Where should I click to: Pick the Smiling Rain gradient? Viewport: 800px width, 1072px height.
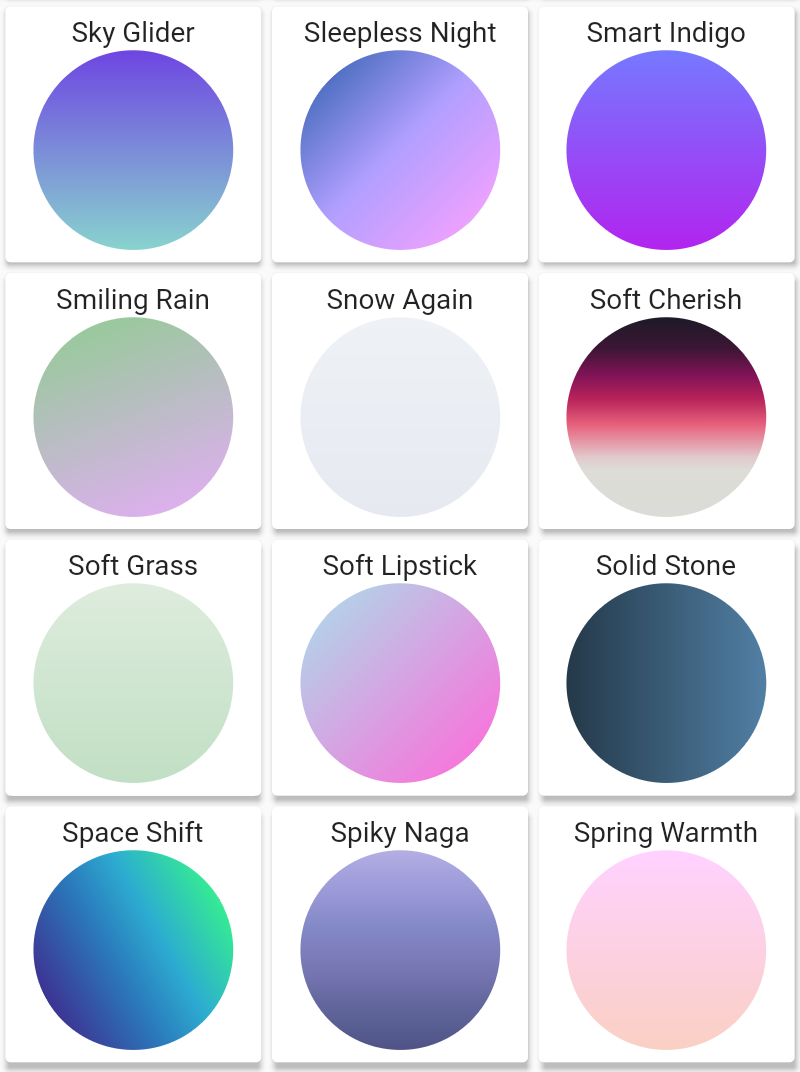point(133,417)
